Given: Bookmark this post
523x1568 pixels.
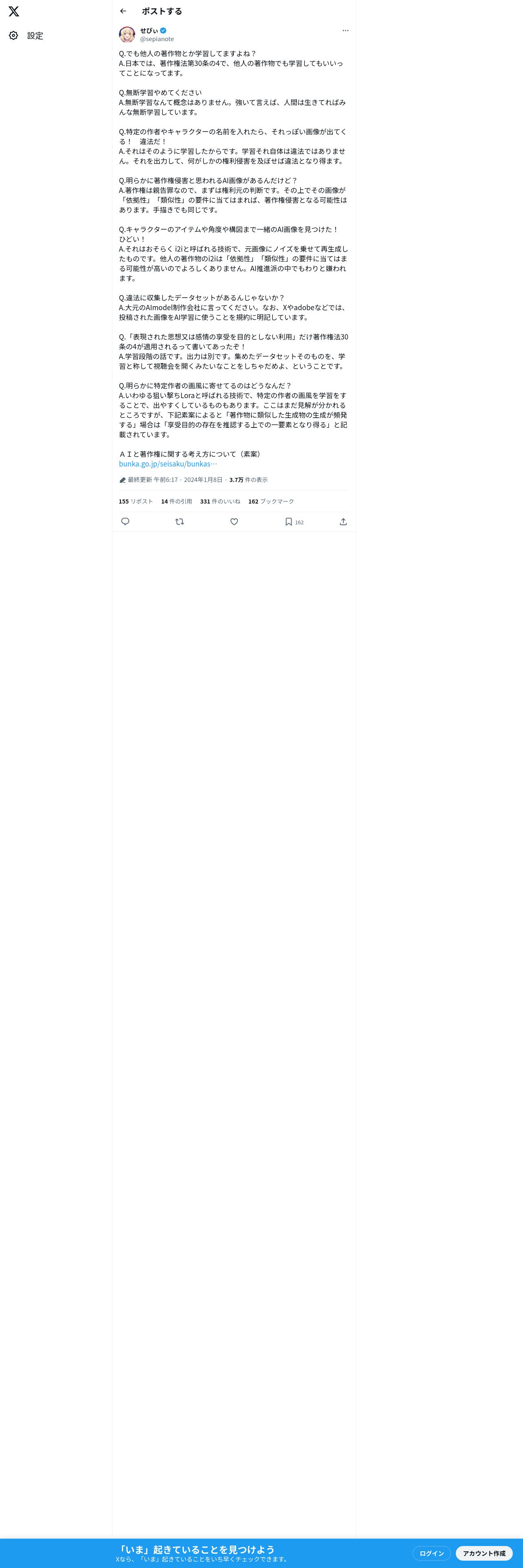Looking at the screenshot, I should pos(289,522).
